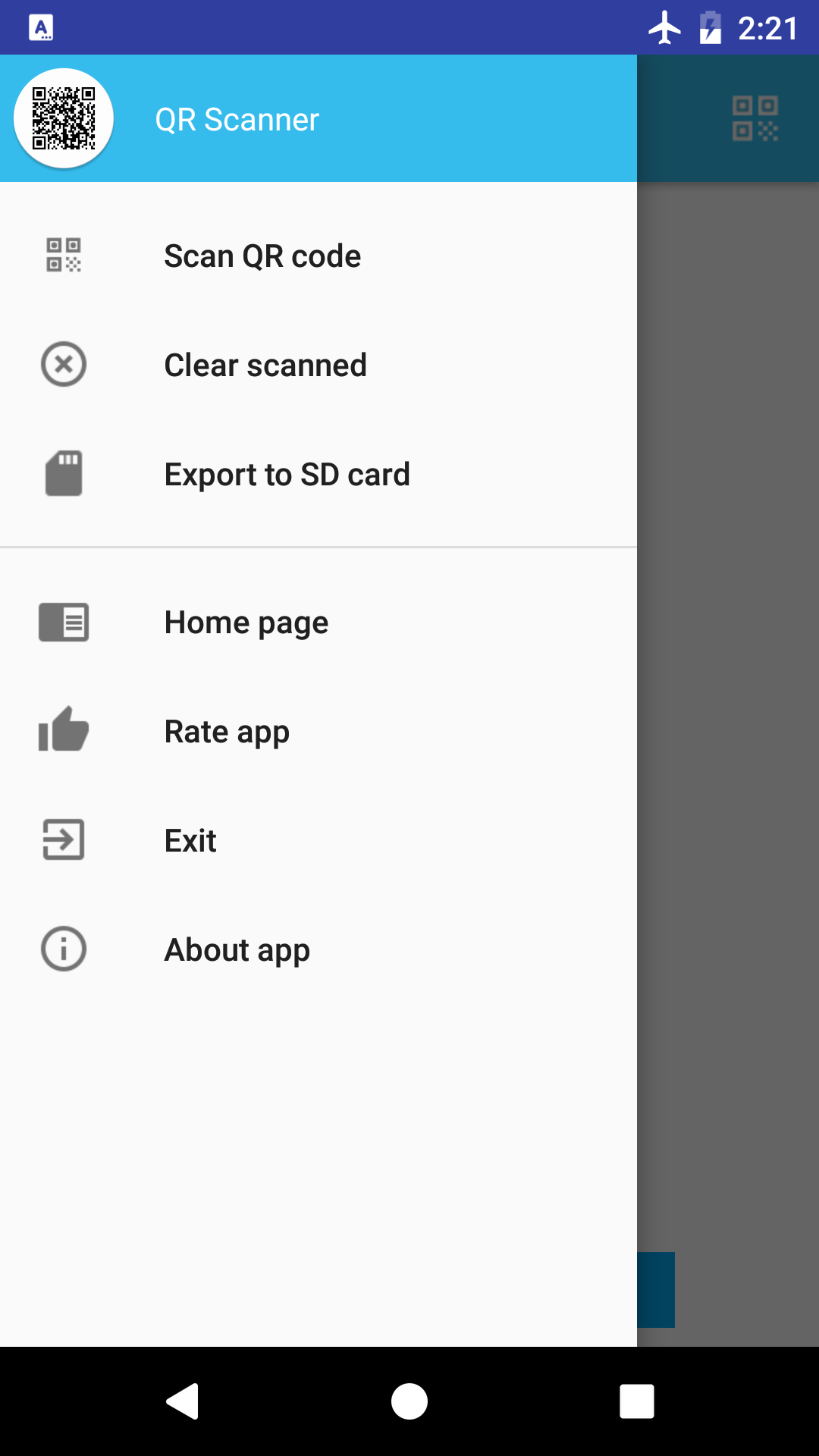Tap the thumbs-up Rate app icon
Viewport: 819px width, 1456px height.
[64, 730]
